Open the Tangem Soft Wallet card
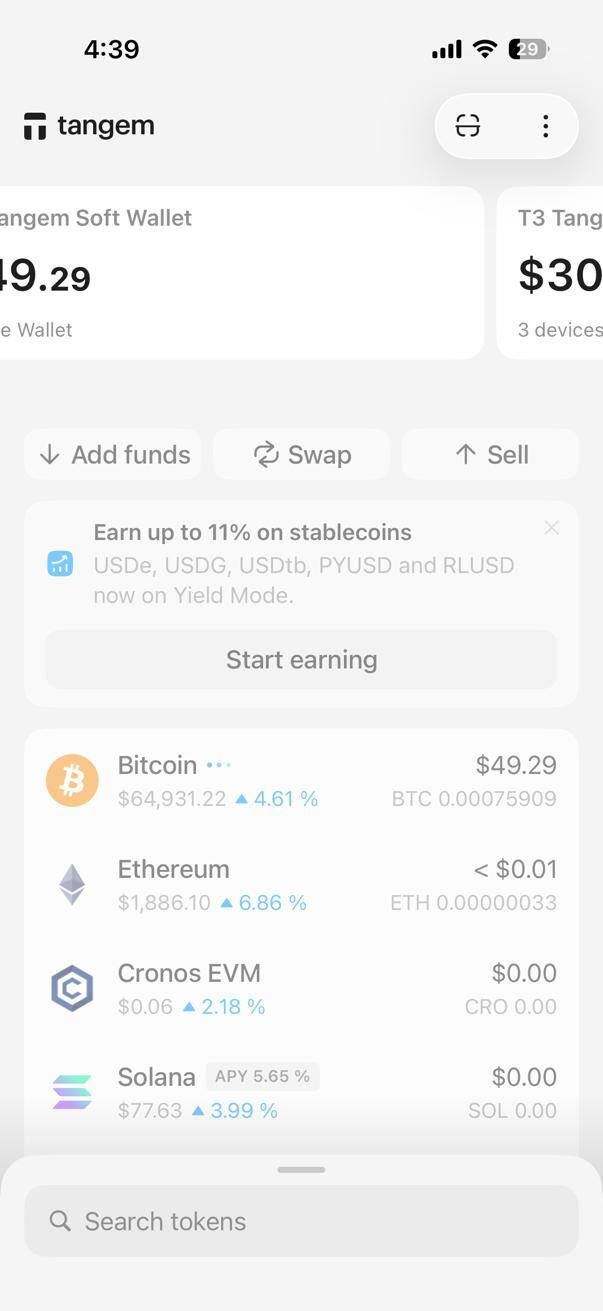This screenshot has width=603, height=1311. coord(242,272)
